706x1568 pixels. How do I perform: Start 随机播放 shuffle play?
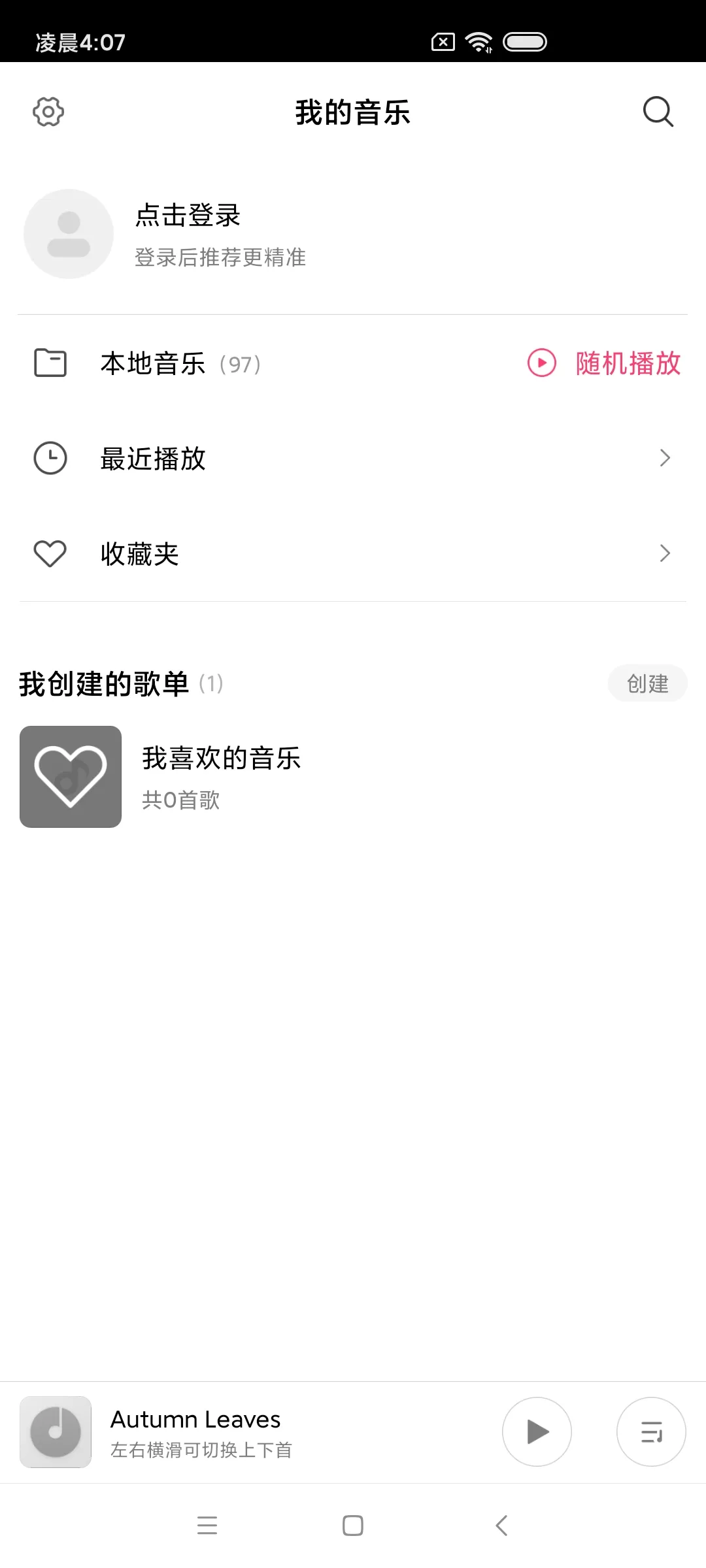pyautogui.click(x=604, y=363)
